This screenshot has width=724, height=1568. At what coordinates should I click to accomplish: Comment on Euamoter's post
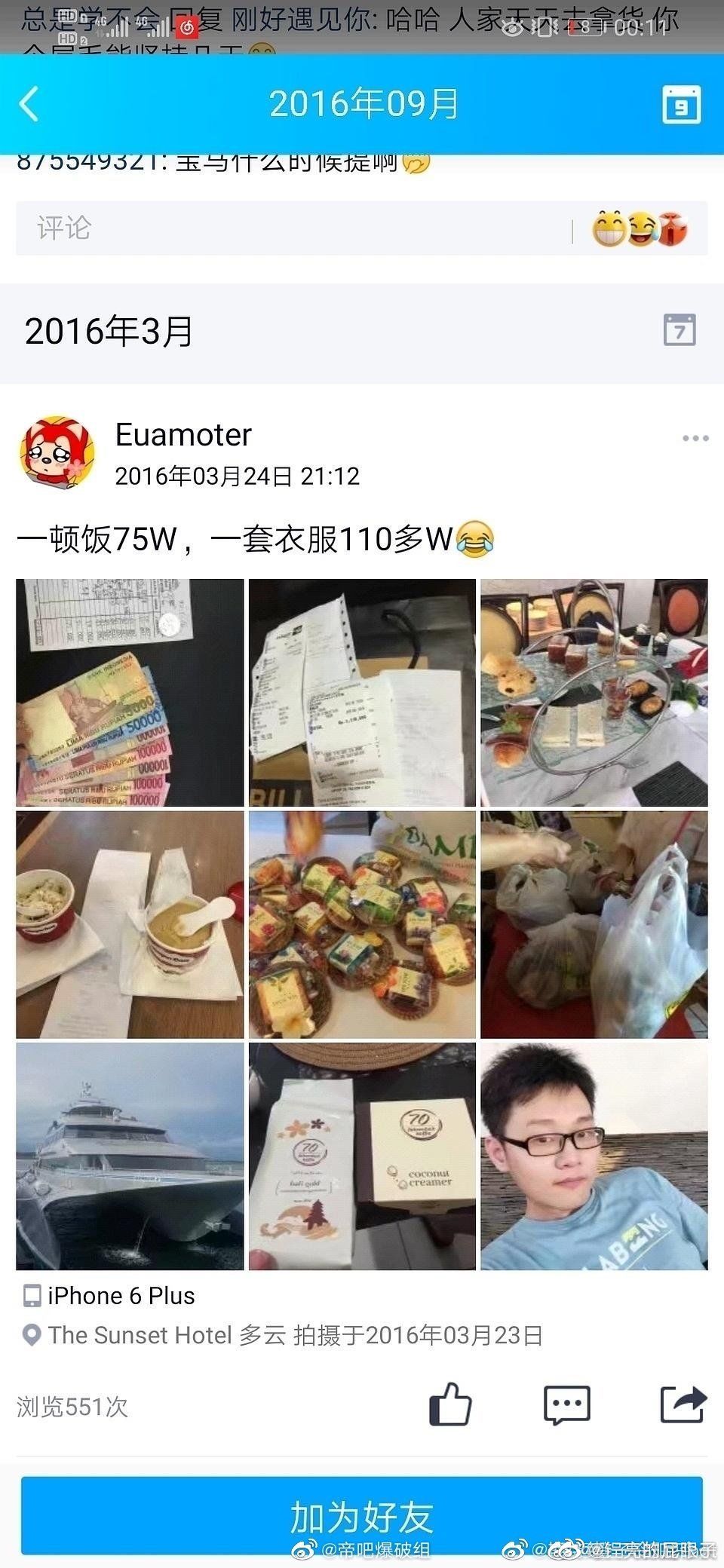[566, 1404]
